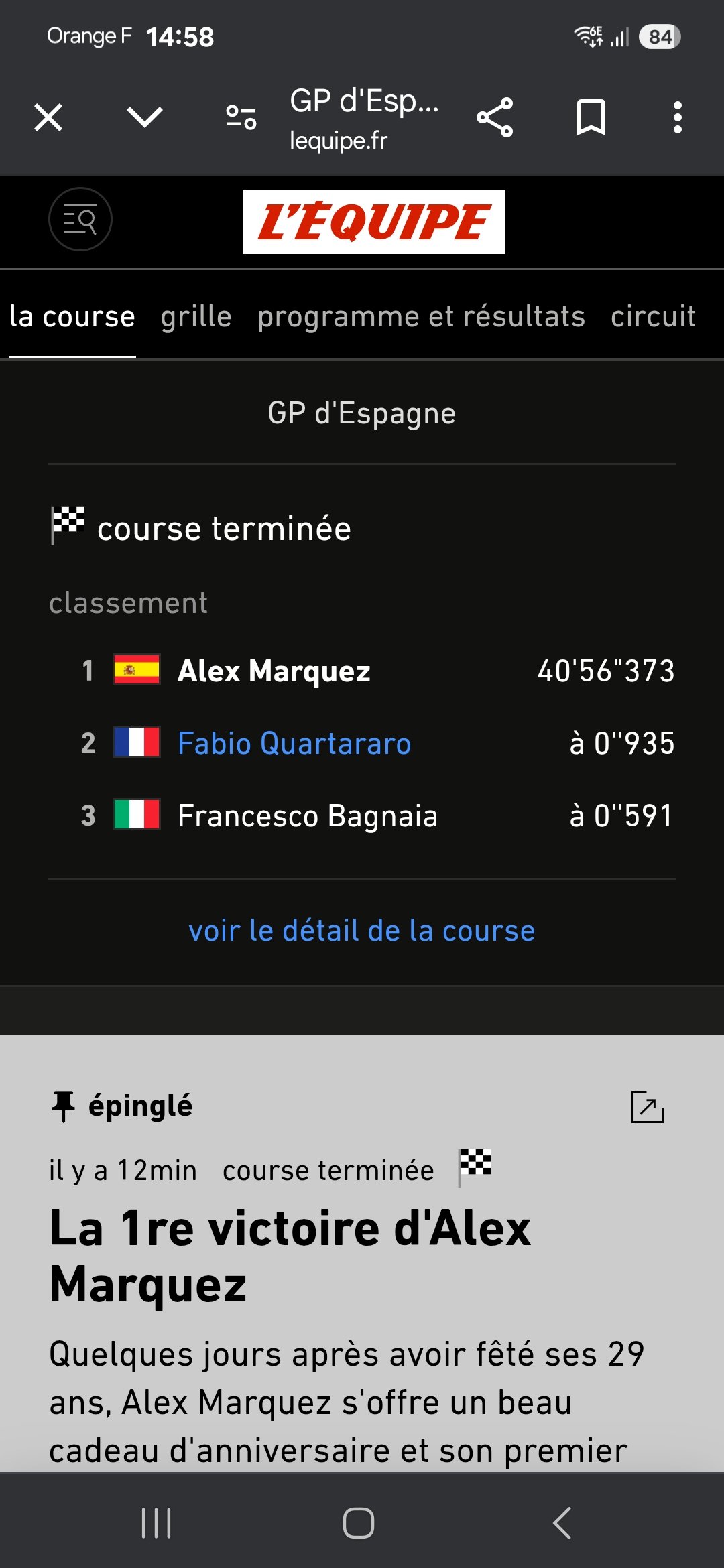The width and height of the screenshot is (724, 1568).
Task: Open Fabio Quartararo's profile
Action: point(294,744)
